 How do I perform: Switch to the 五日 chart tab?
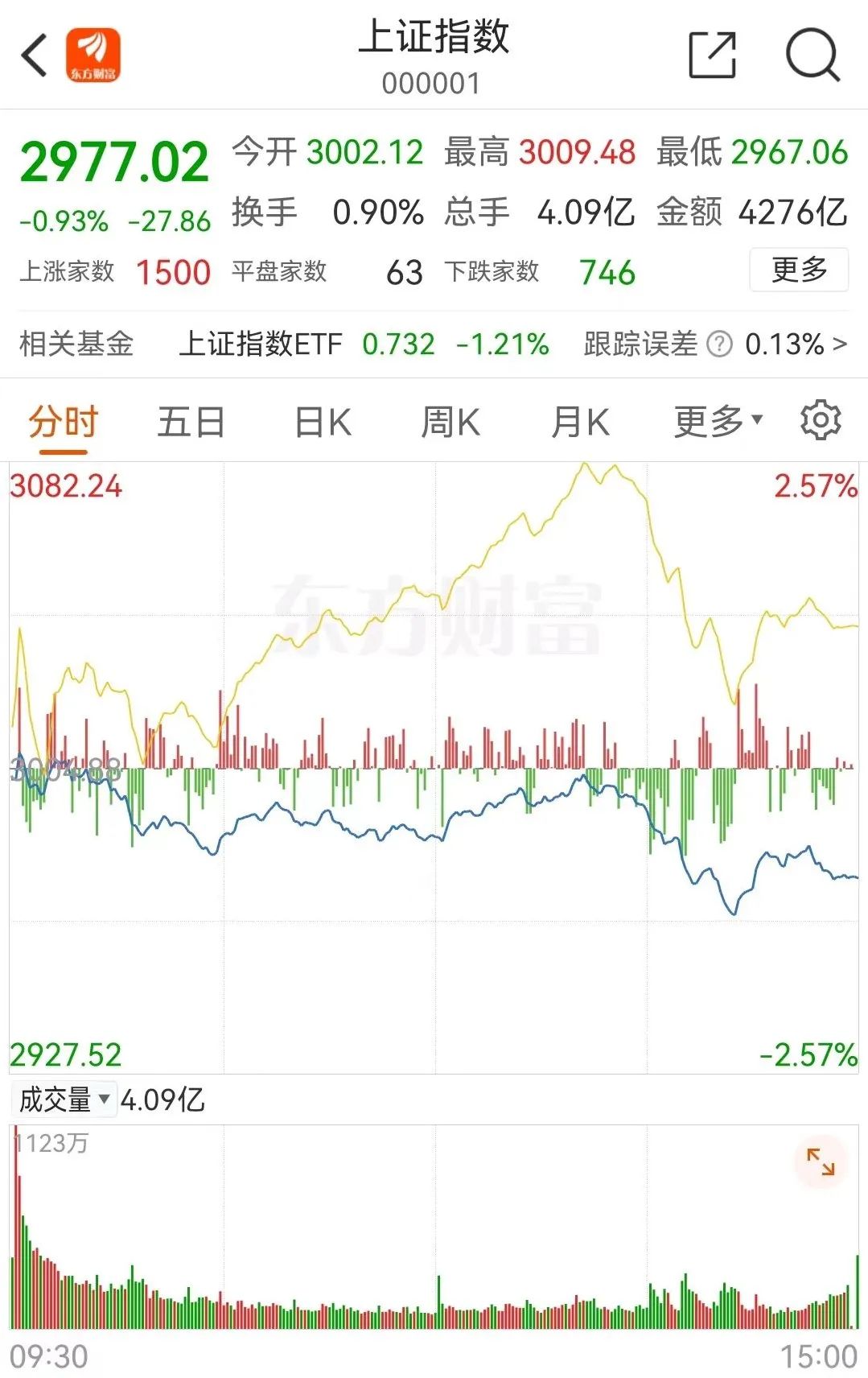click(x=191, y=422)
